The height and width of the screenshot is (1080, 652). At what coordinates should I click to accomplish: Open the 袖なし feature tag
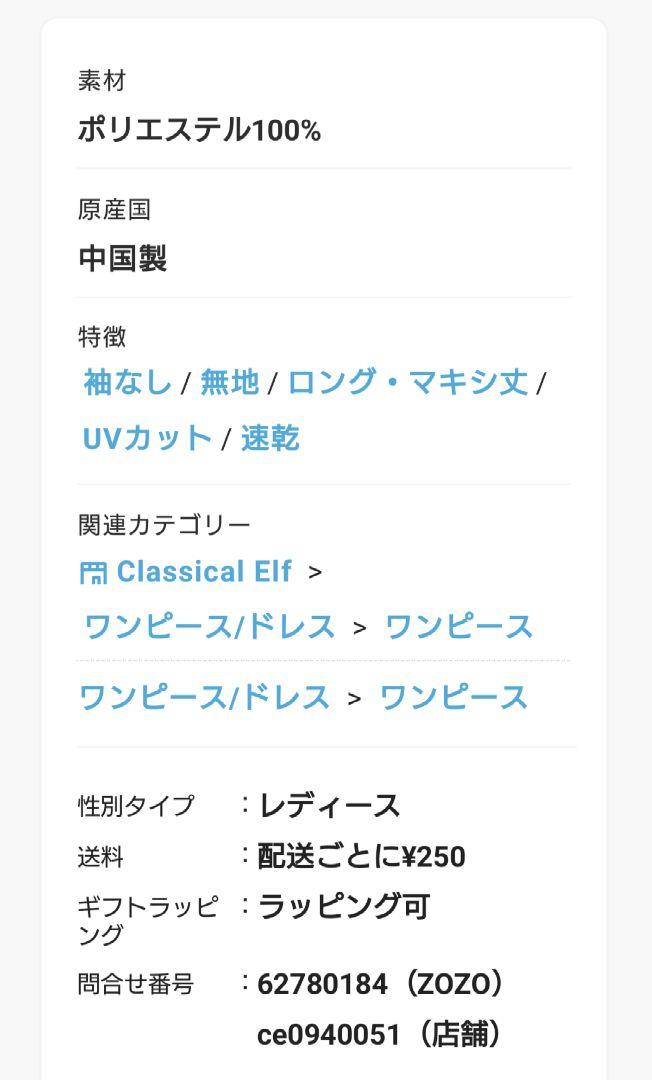(127, 382)
